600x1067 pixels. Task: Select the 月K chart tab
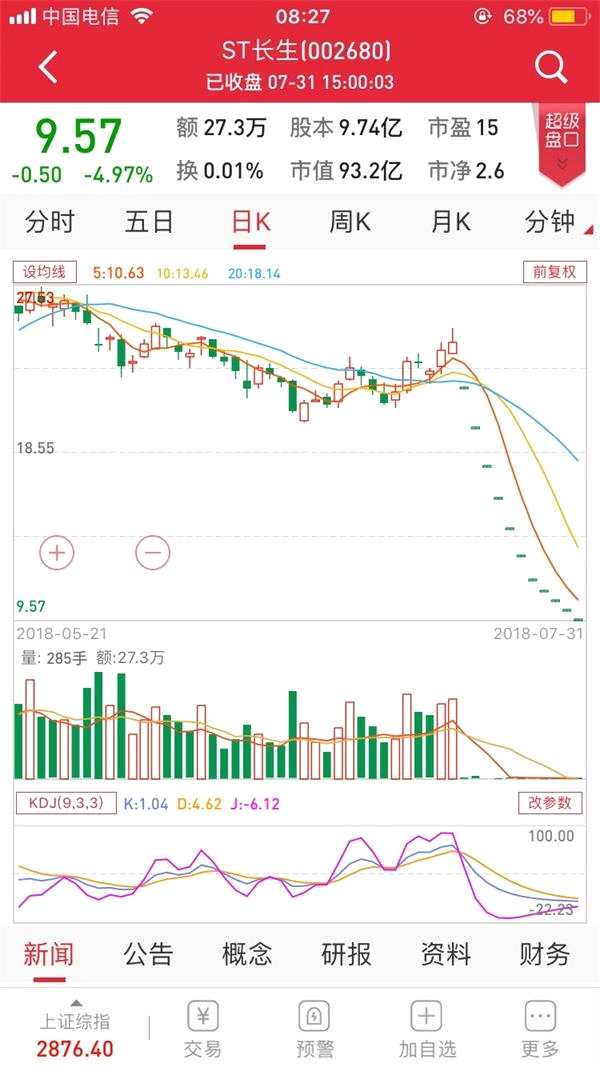click(450, 223)
